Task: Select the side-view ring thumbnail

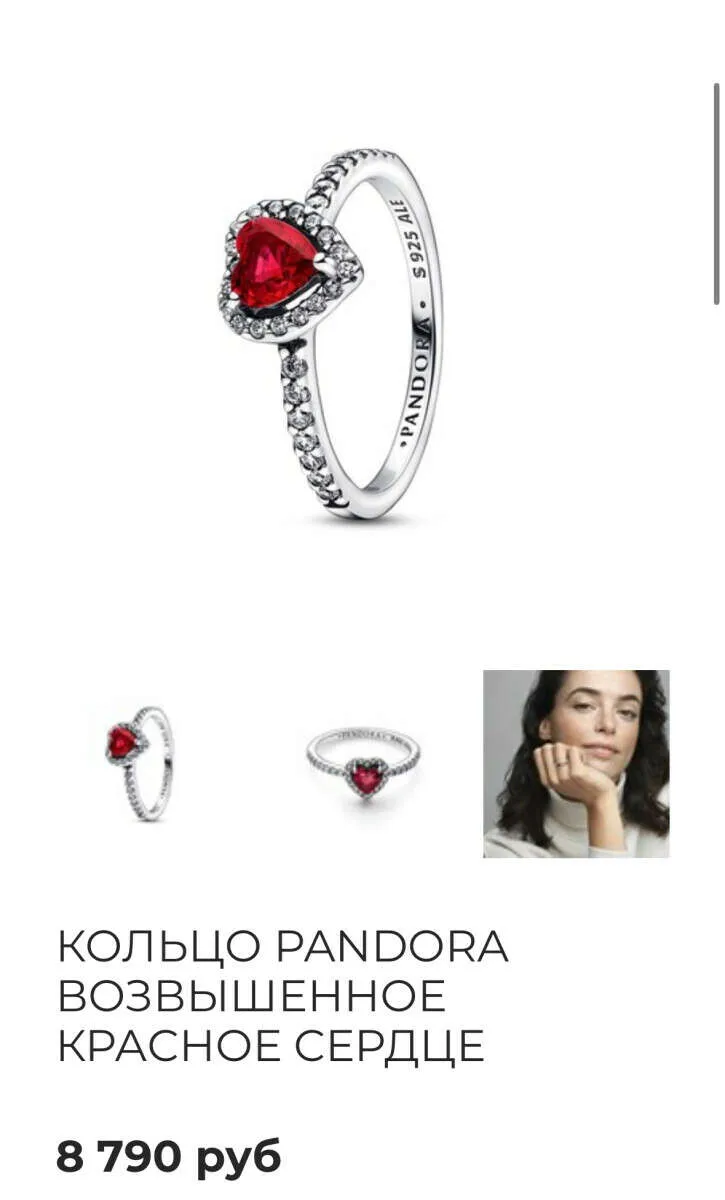Action: [140, 763]
